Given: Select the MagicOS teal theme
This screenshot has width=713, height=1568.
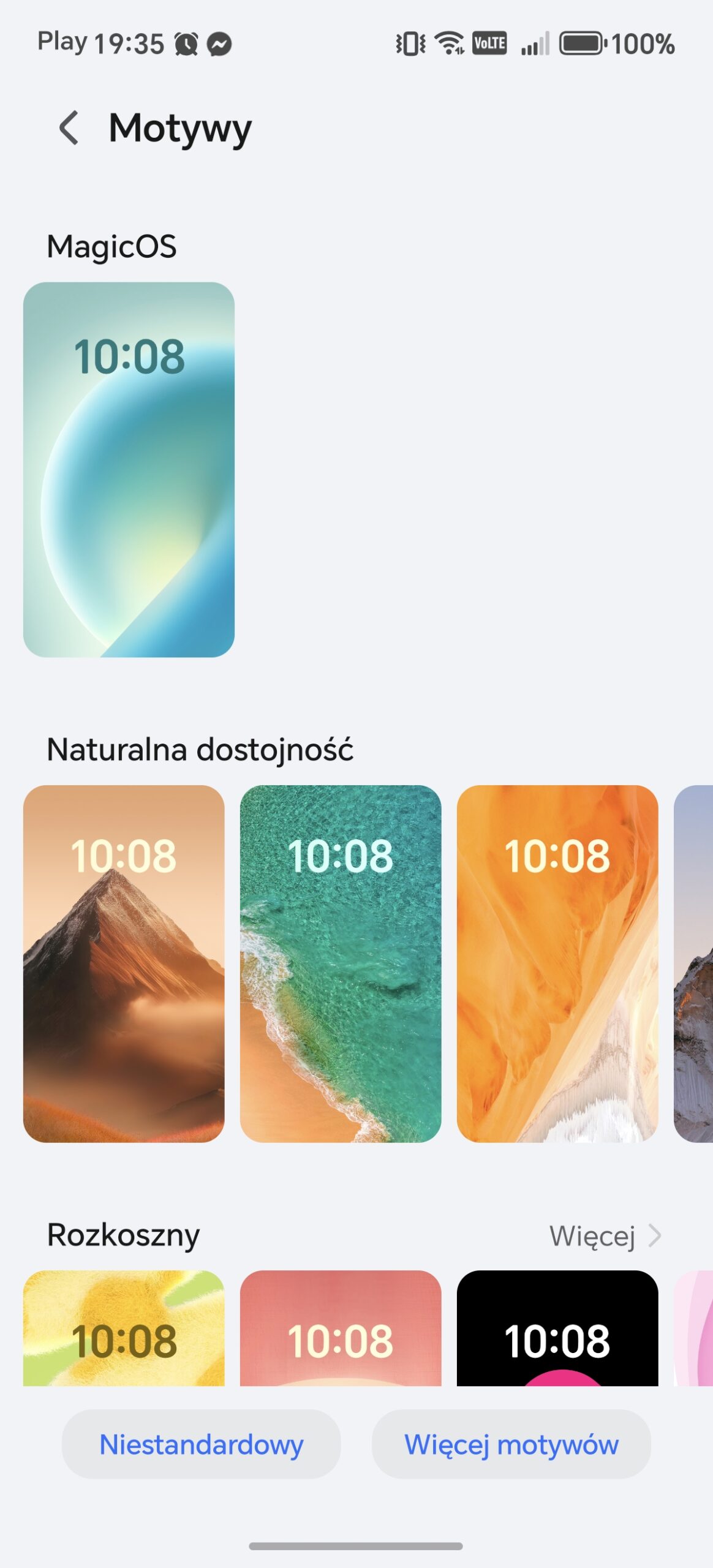Looking at the screenshot, I should (x=129, y=470).
